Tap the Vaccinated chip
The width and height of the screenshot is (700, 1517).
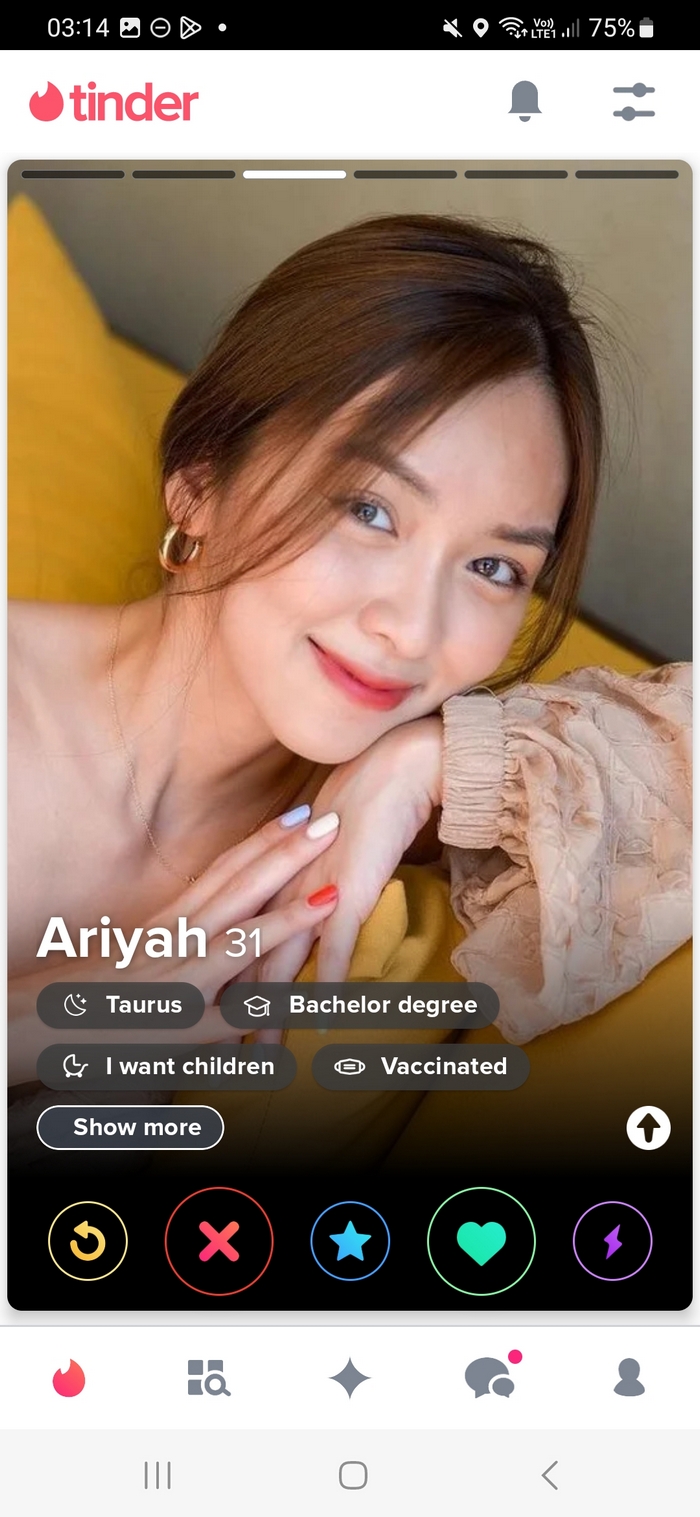(x=421, y=1066)
